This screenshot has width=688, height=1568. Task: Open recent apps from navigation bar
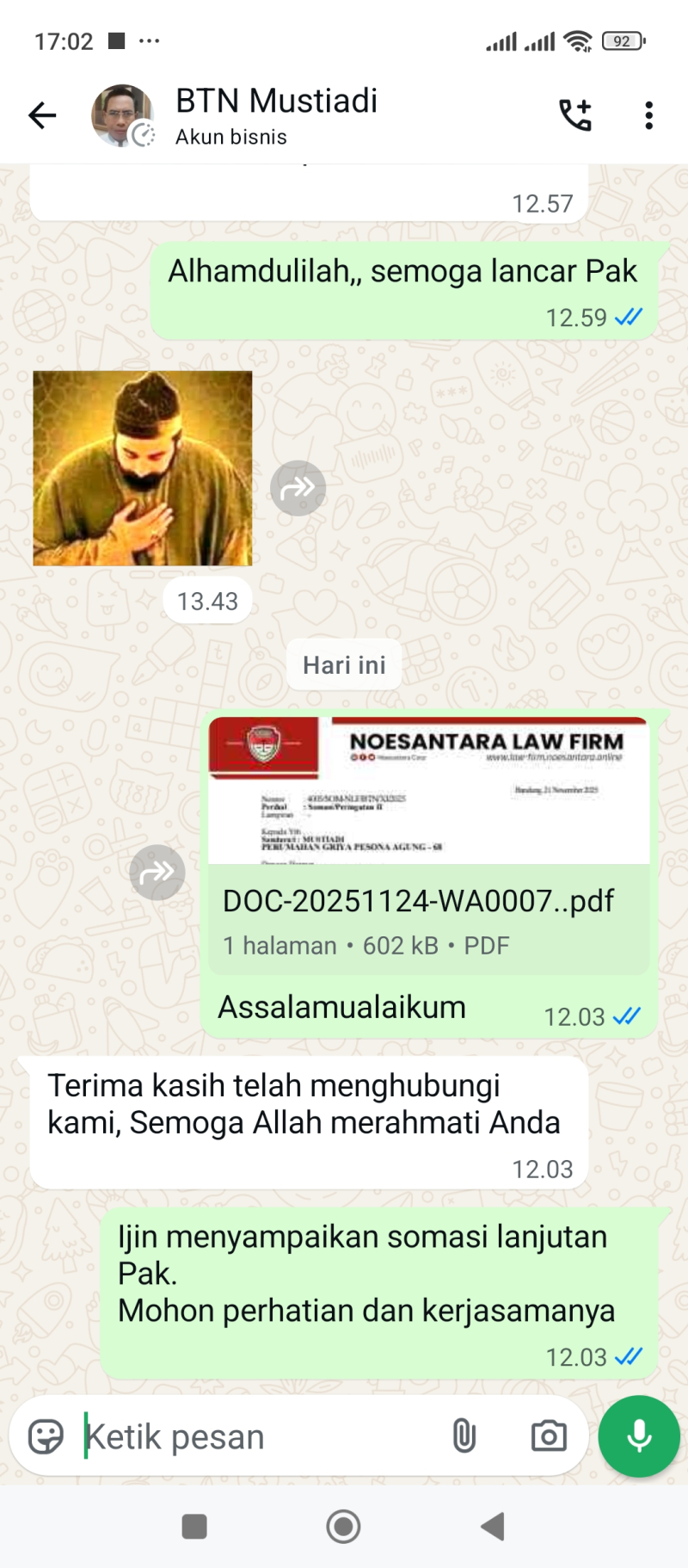[x=194, y=1527]
